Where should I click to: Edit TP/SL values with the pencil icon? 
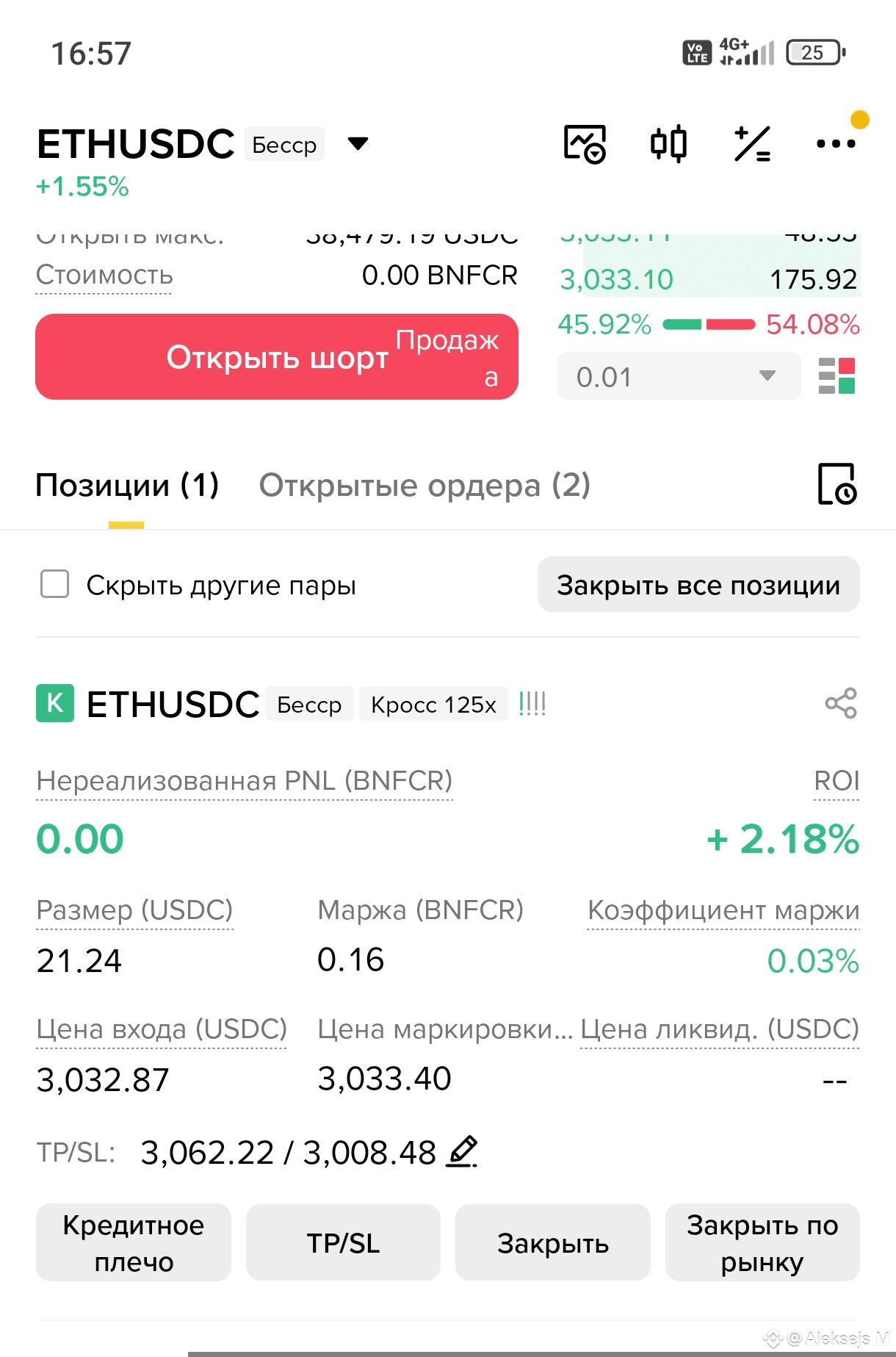tap(463, 1151)
